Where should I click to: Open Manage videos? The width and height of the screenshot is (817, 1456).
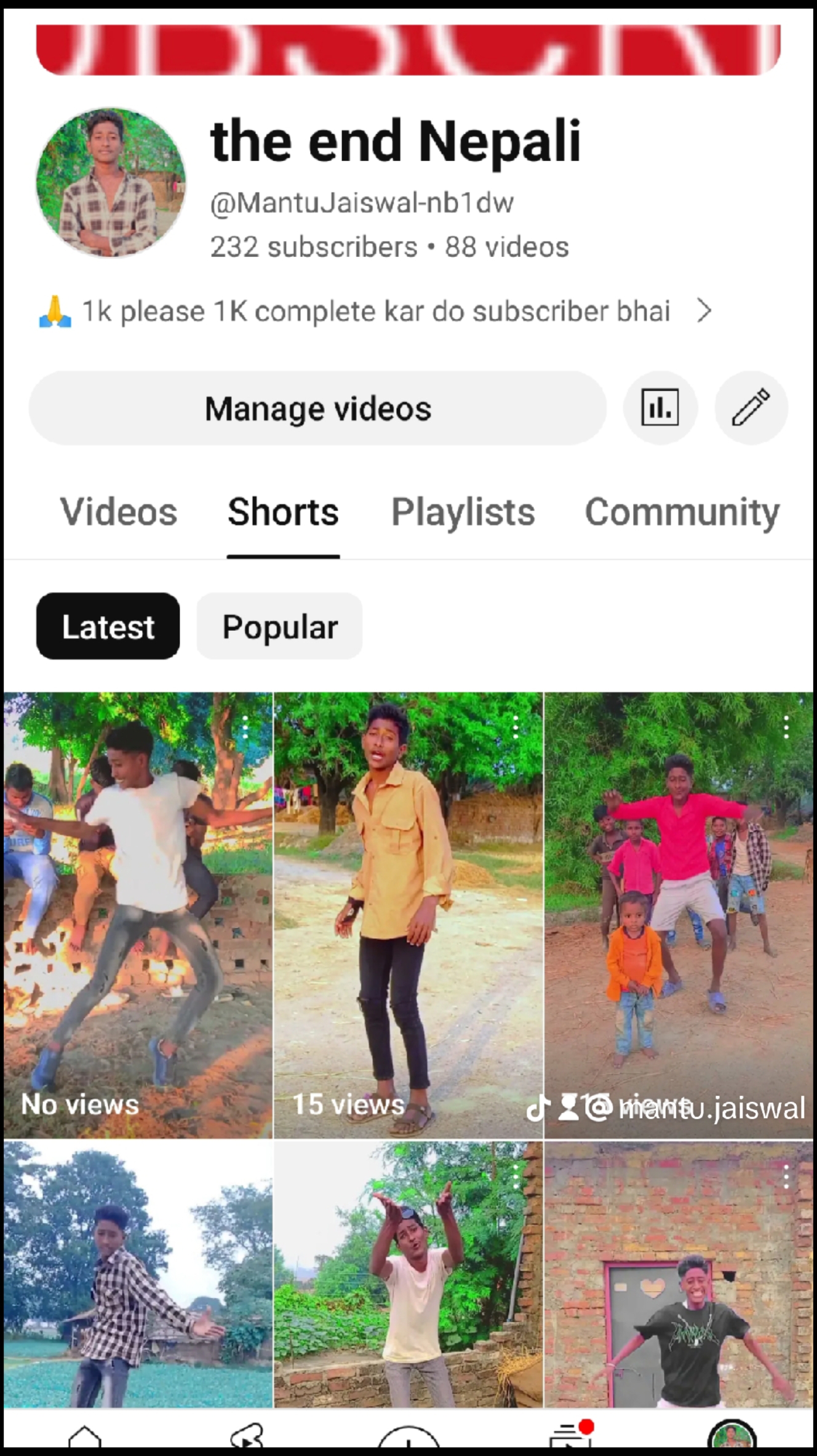click(317, 408)
